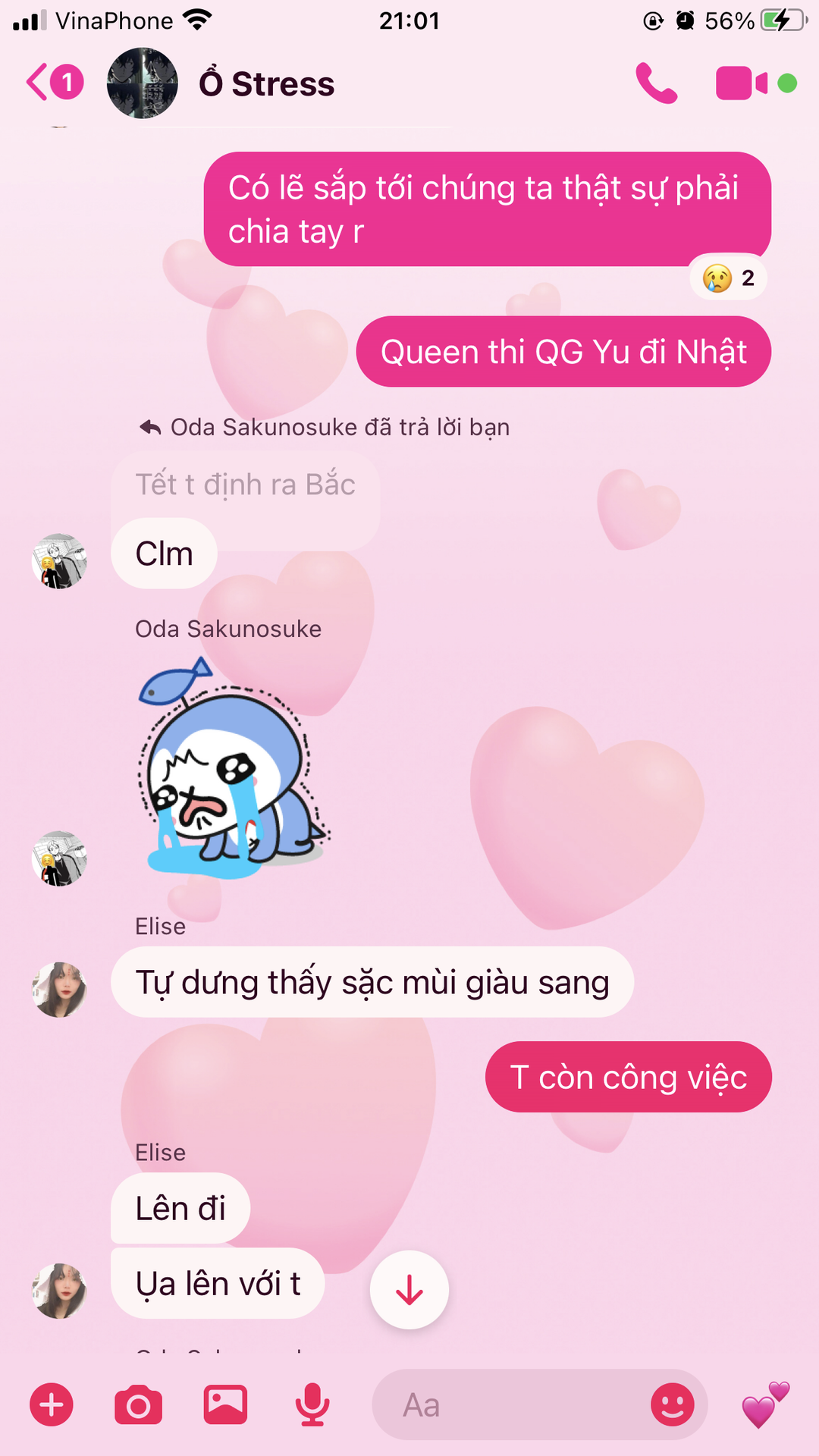
Task: Jump to the latest messages with the down arrow
Action: [409, 1289]
